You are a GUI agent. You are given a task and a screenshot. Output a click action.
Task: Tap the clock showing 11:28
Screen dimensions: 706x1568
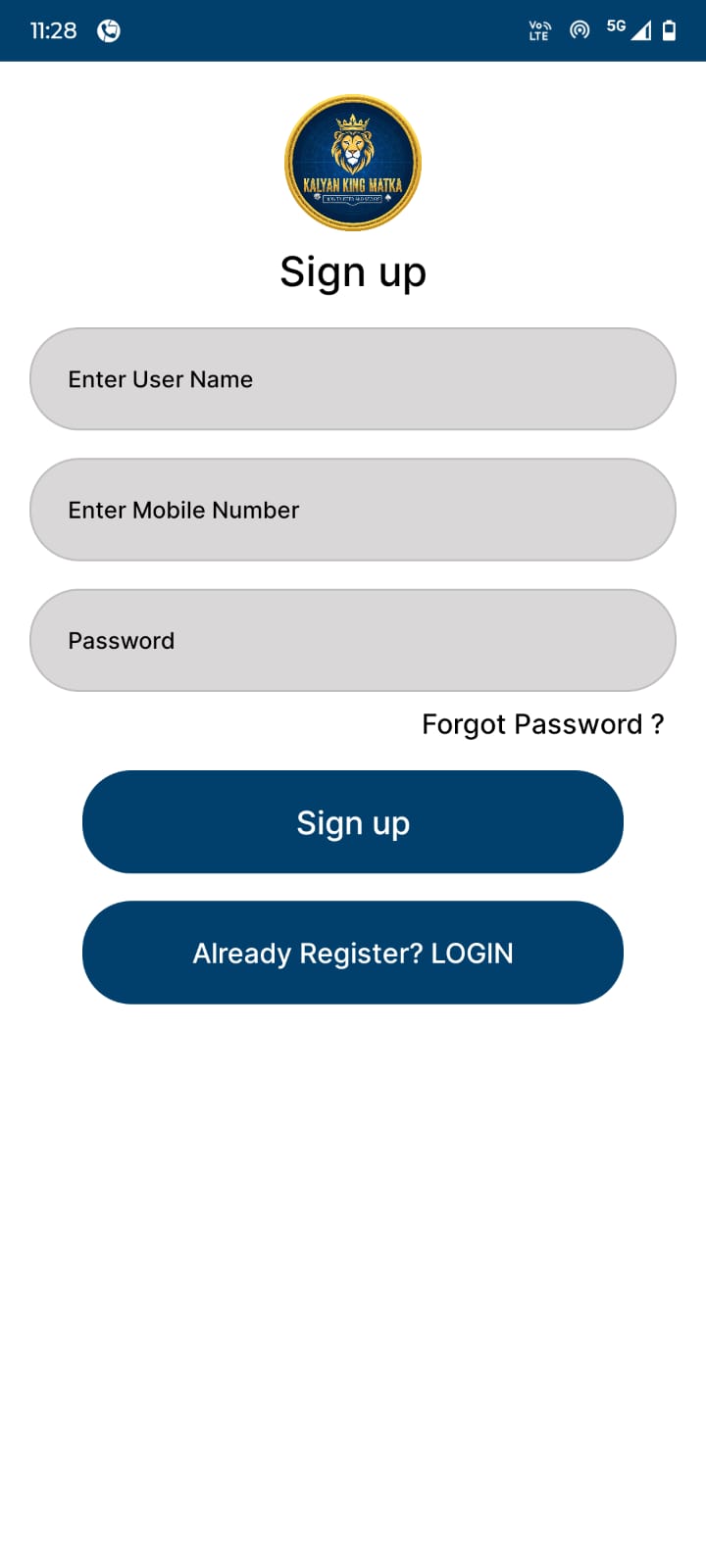point(54,30)
